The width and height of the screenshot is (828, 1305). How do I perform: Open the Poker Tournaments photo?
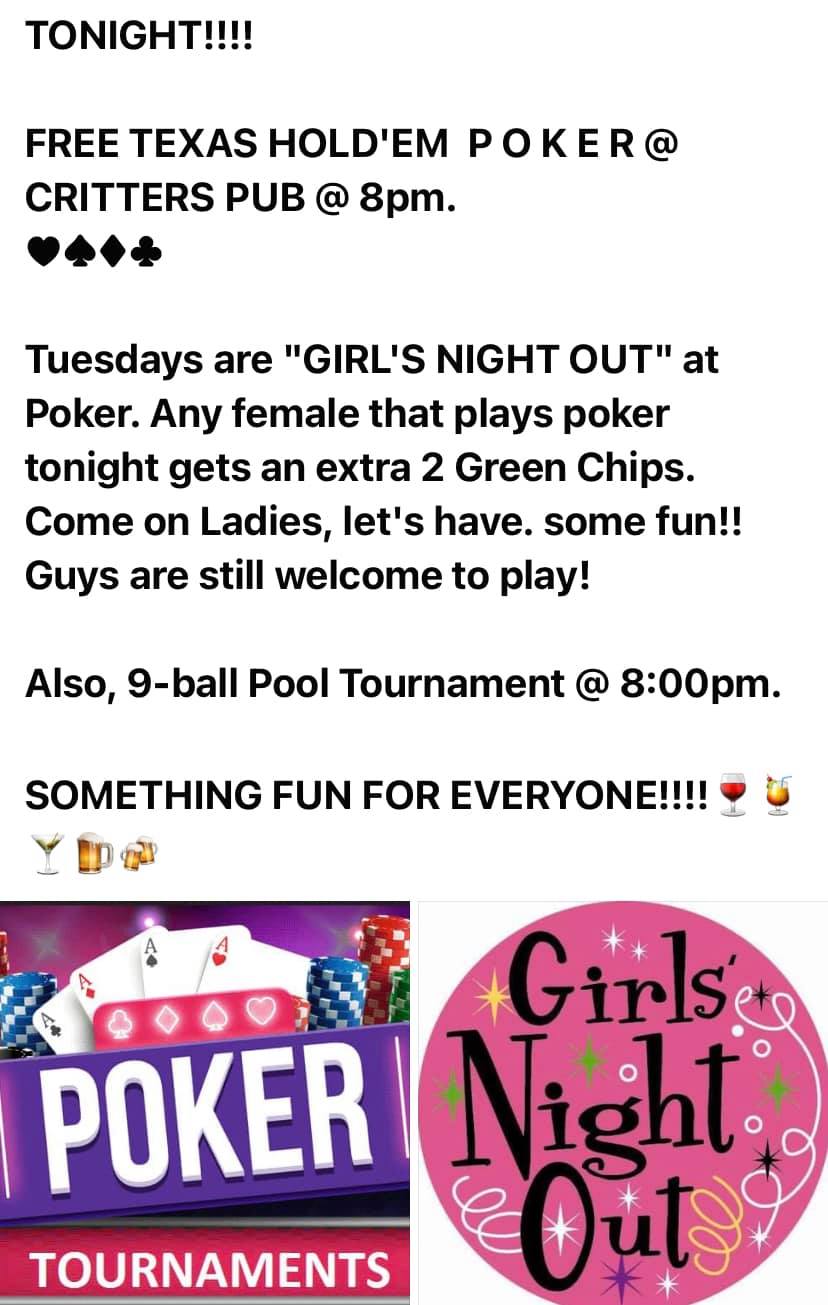205,1100
